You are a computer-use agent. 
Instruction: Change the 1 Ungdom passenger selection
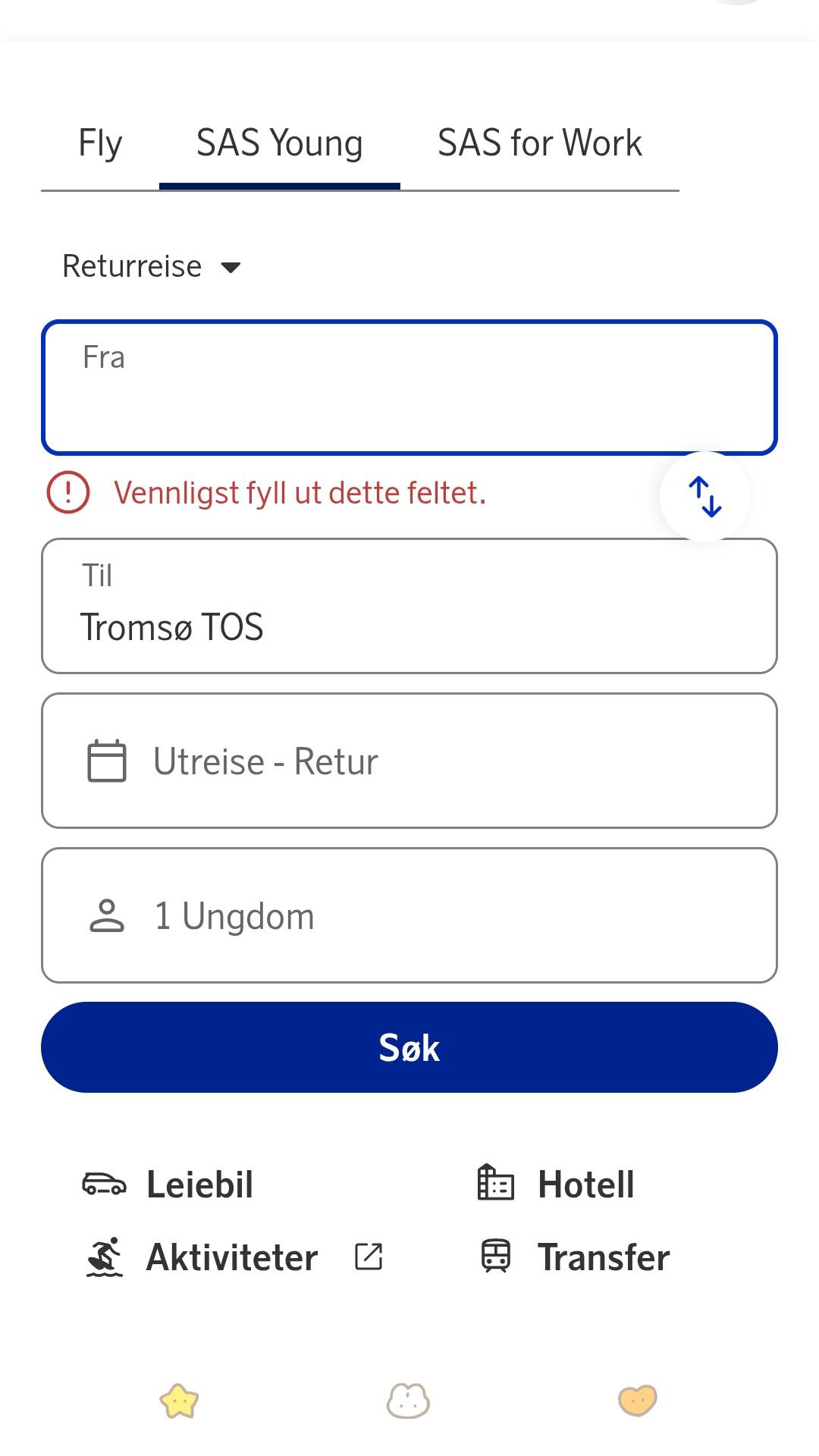point(409,915)
